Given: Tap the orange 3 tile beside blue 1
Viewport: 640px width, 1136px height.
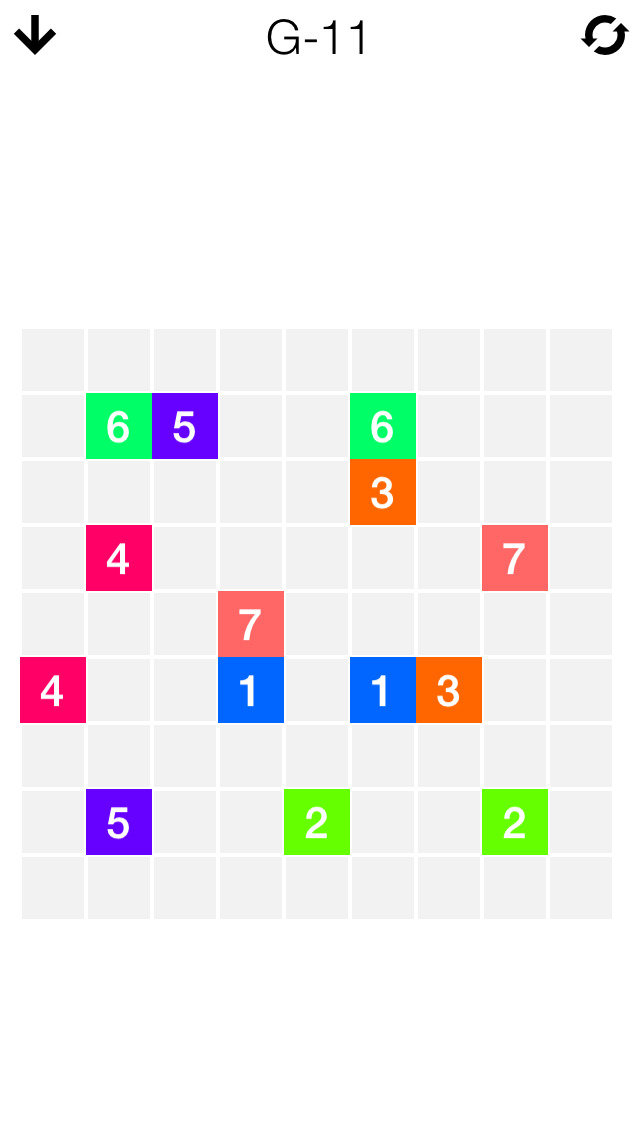Looking at the screenshot, I should [x=449, y=690].
